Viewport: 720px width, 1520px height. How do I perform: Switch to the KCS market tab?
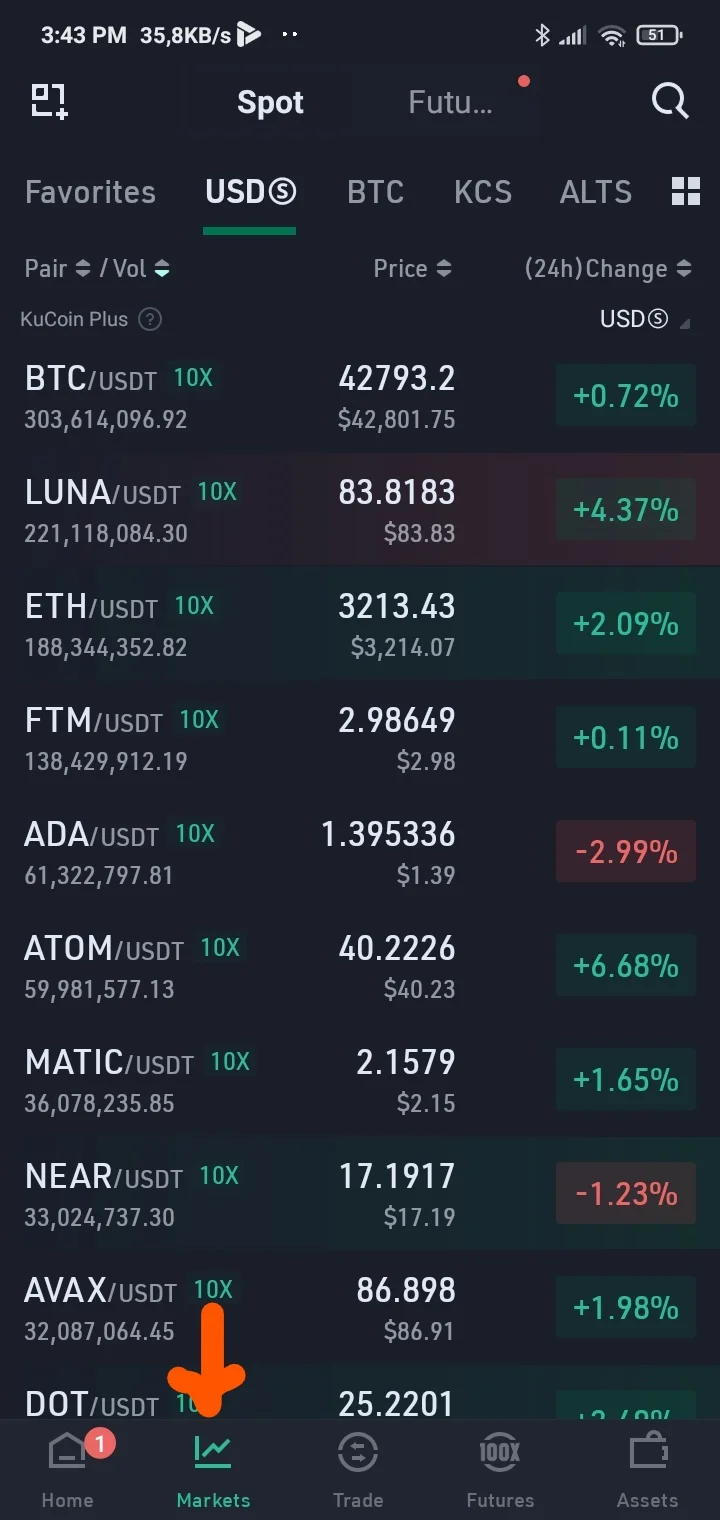(482, 192)
